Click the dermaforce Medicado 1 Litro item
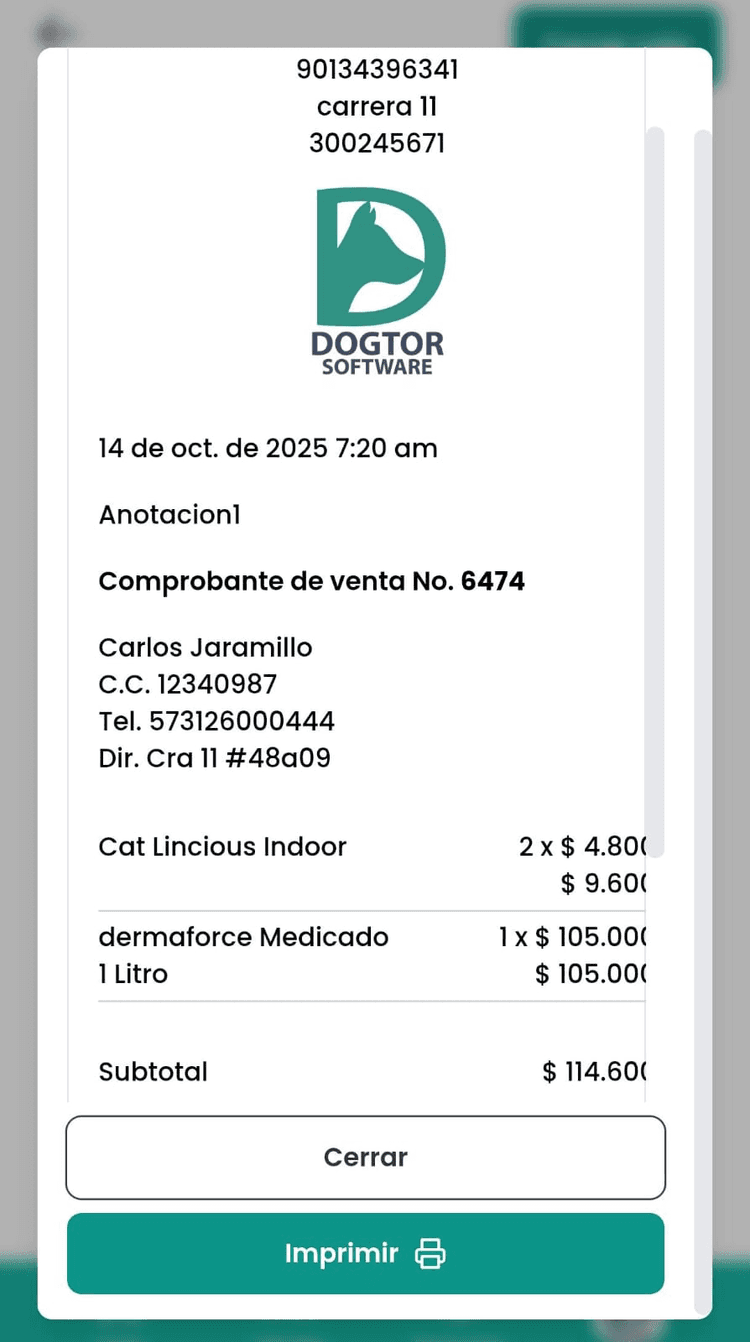This screenshot has width=750, height=1342. 243,937
